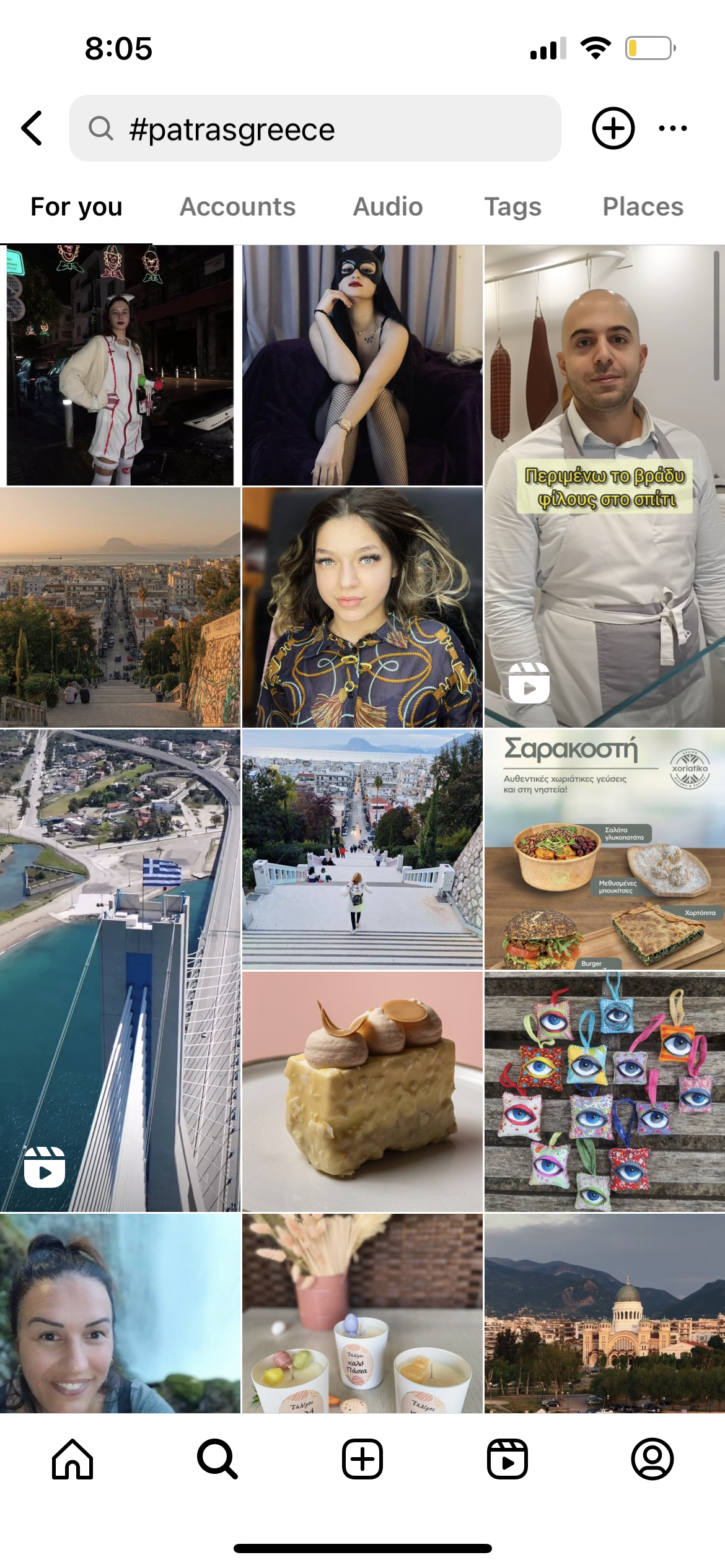Switch to the Audio tab

pyautogui.click(x=387, y=207)
